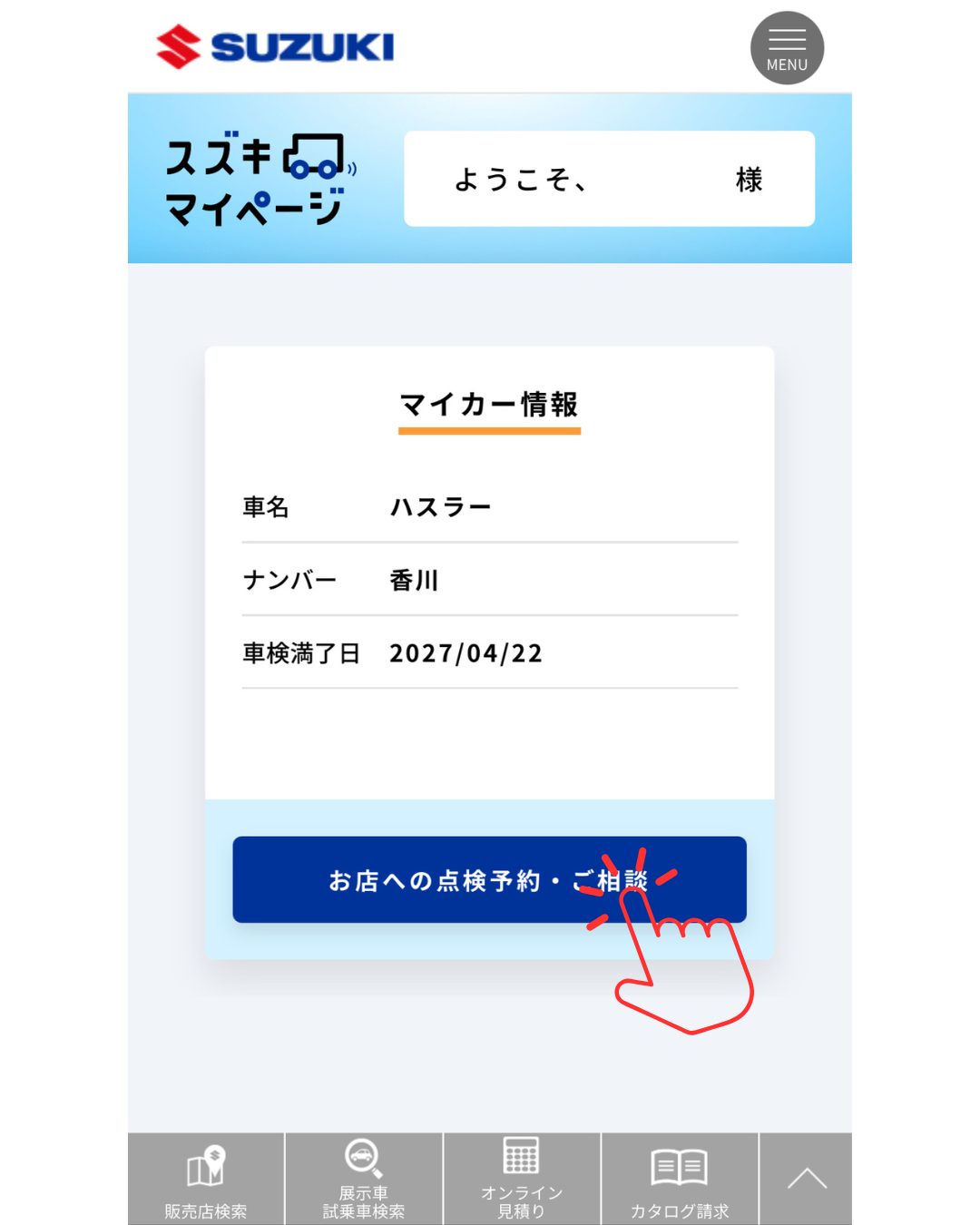Open the MENU hamburger button
The image size is (980, 1225).
[x=787, y=48]
